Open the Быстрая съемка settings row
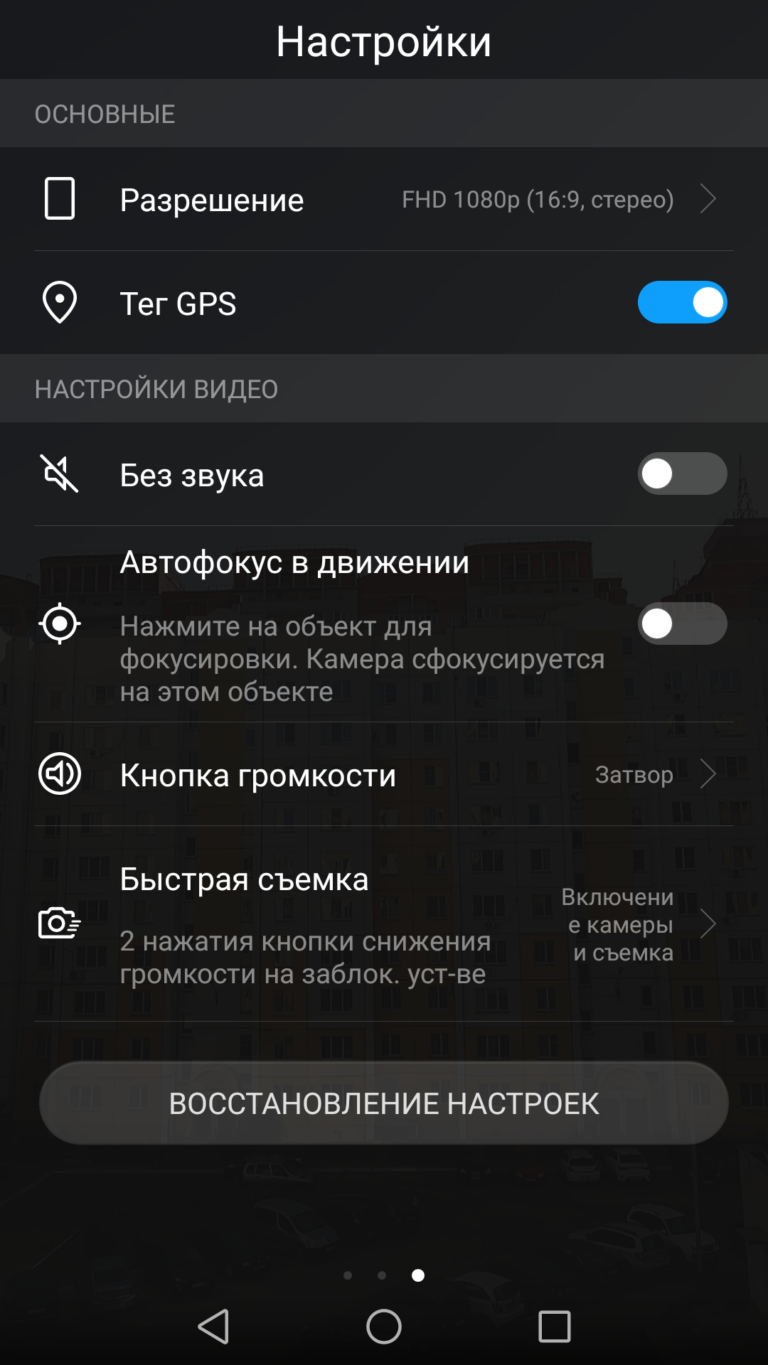 coord(384,924)
